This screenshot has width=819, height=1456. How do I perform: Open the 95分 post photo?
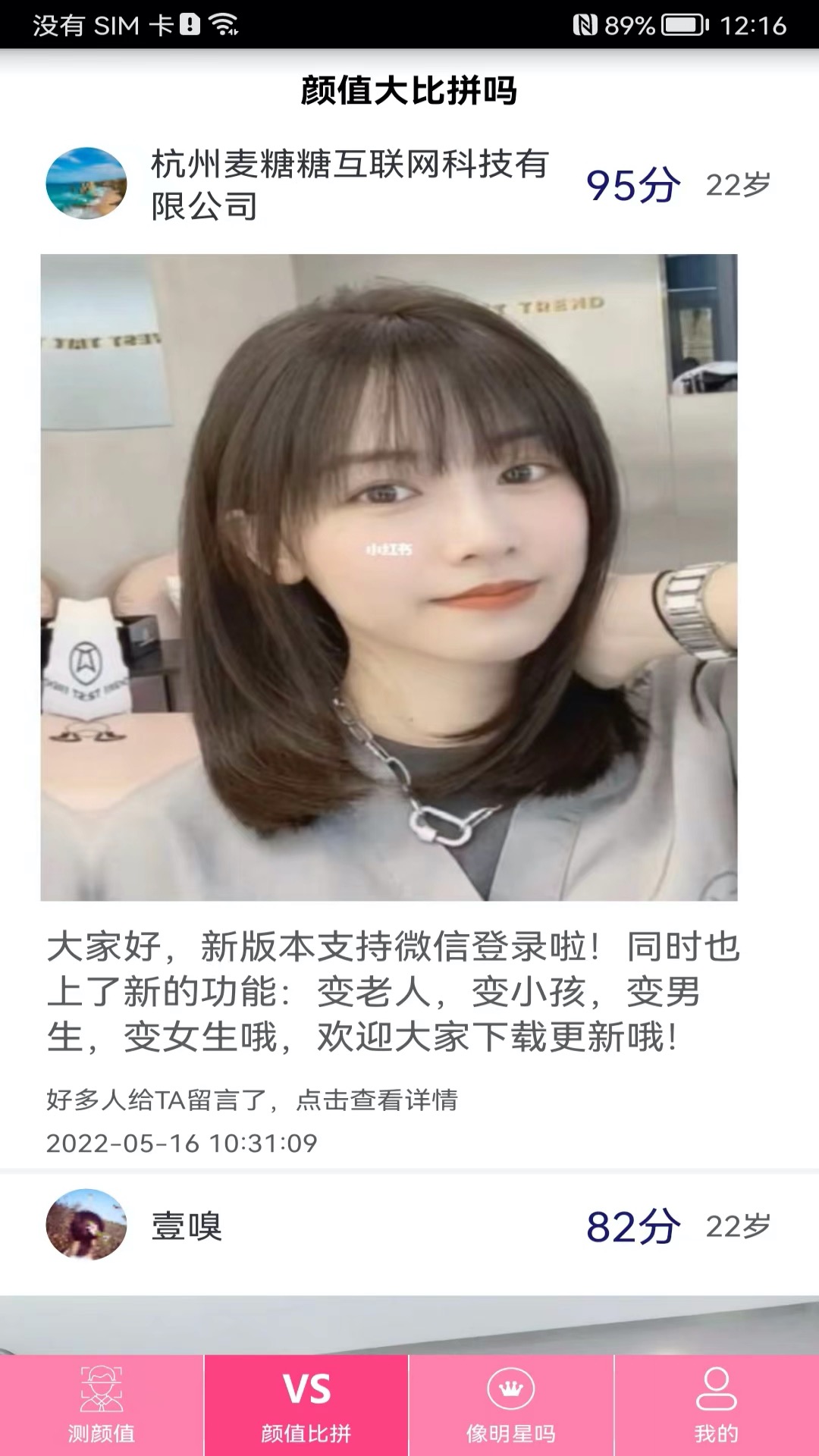click(388, 576)
